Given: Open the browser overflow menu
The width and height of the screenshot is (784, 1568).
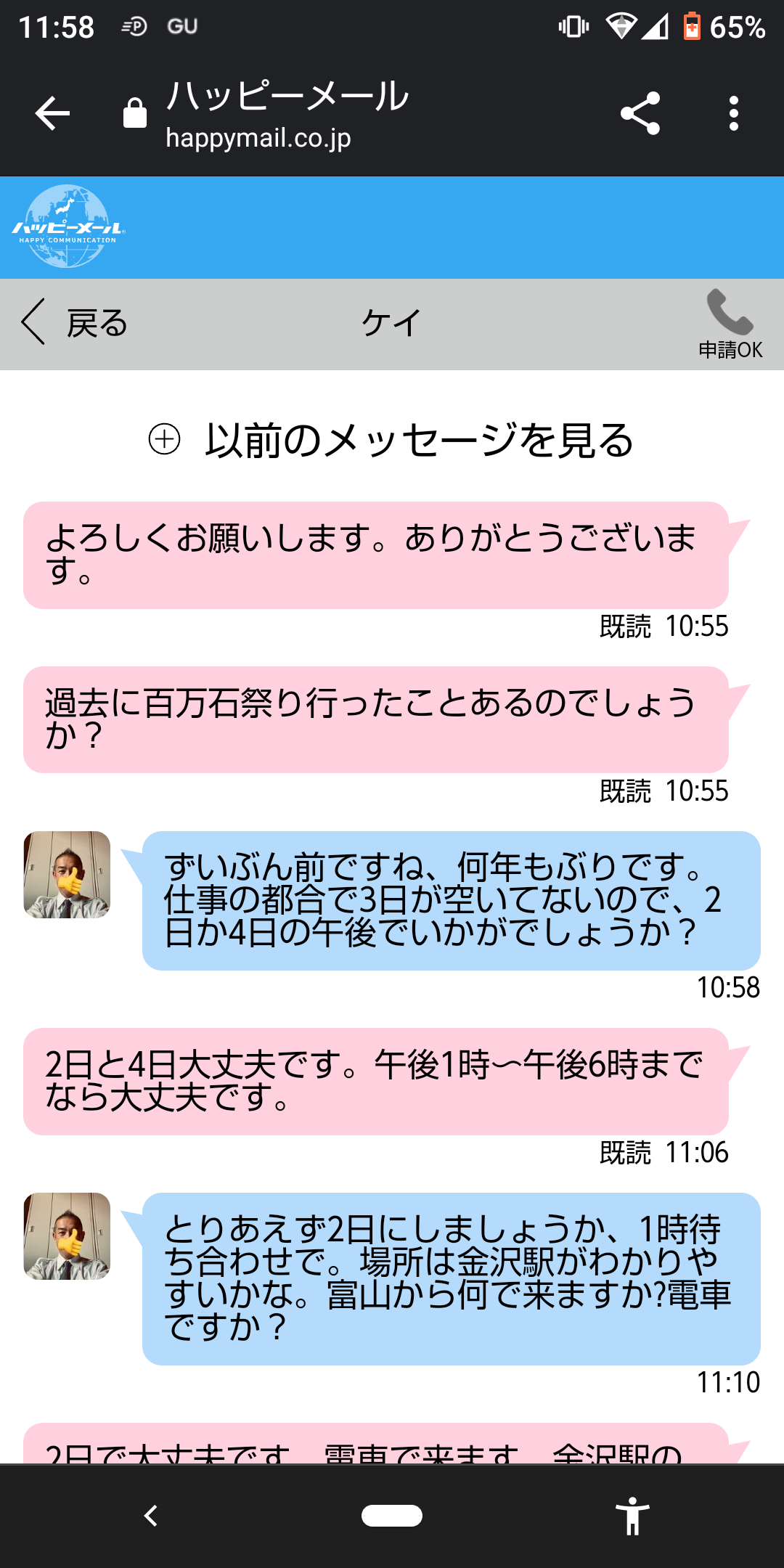Looking at the screenshot, I should pyautogui.click(x=734, y=113).
